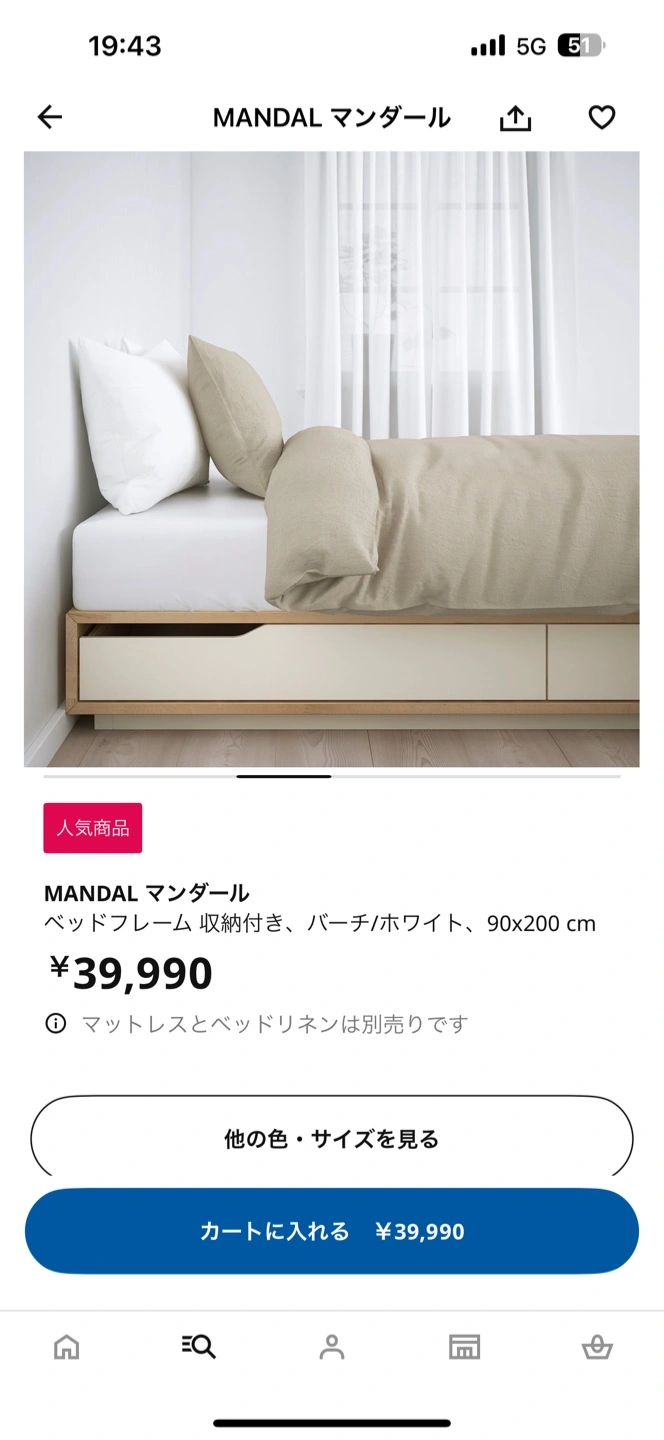
Task: Open the store tab
Action: (465, 1347)
